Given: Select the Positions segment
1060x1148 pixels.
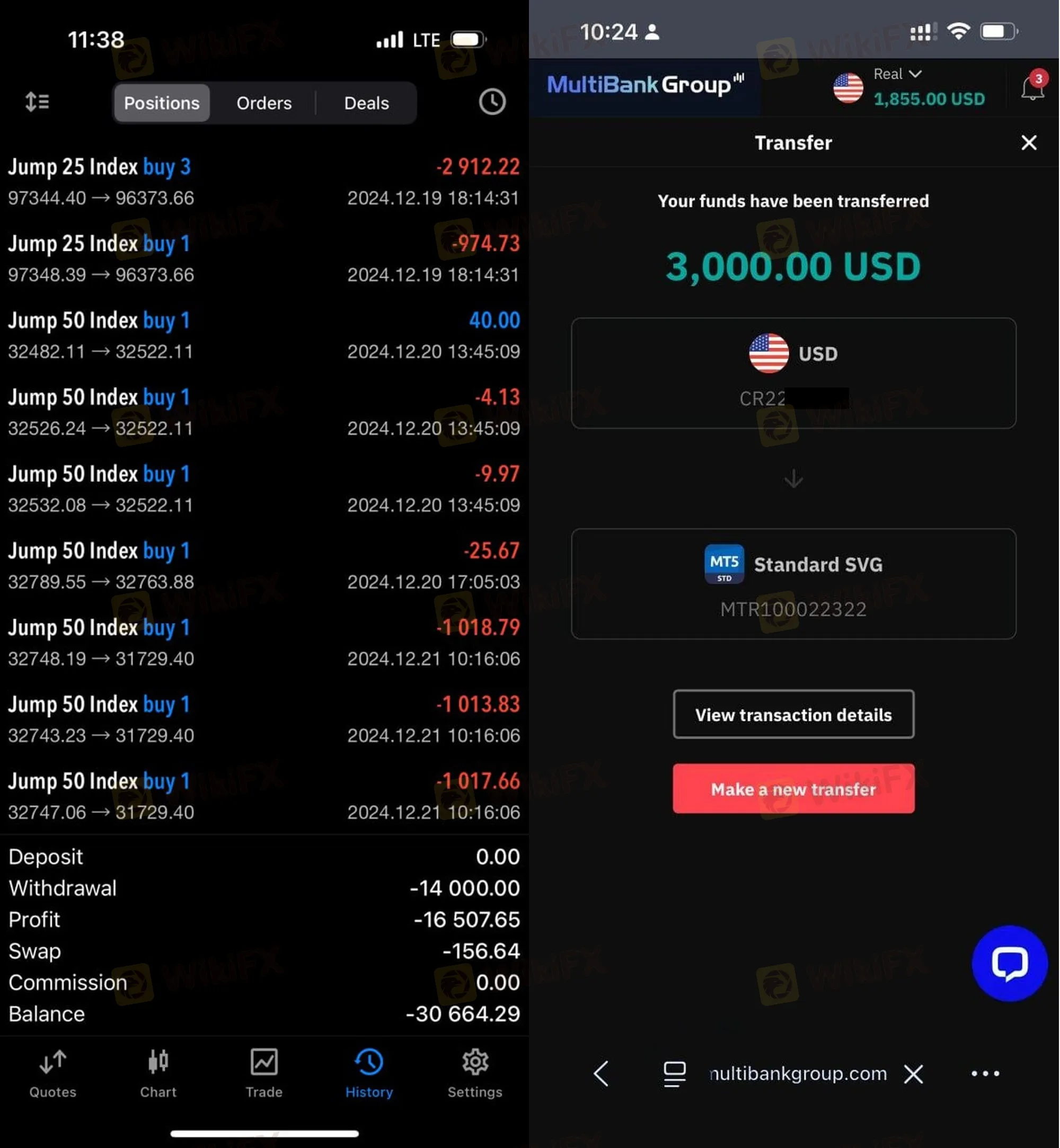Looking at the screenshot, I should 162,103.
